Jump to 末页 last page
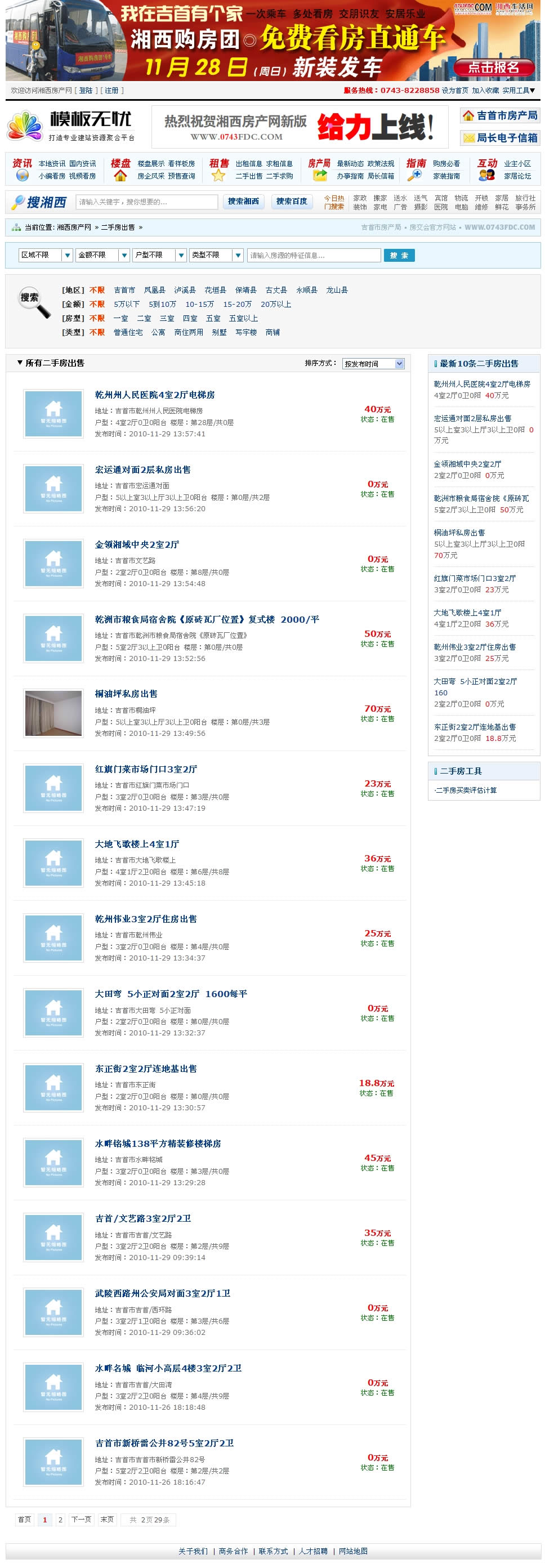Viewport: 554px width, 1568px height. pyautogui.click(x=106, y=1520)
